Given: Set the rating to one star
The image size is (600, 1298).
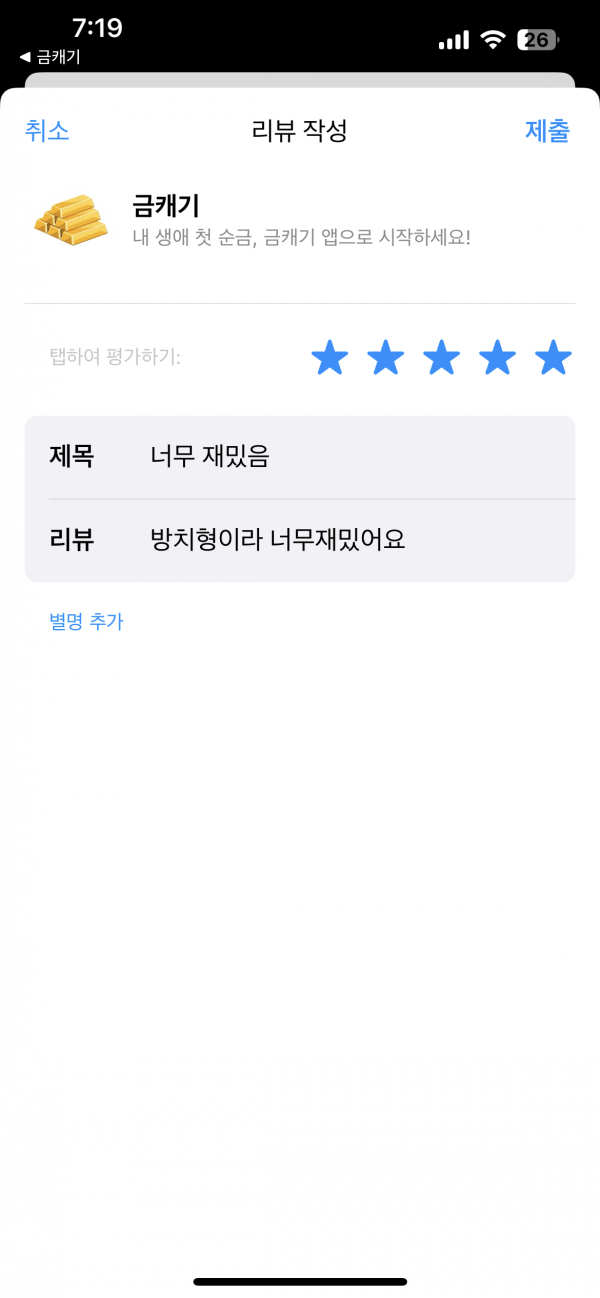Looking at the screenshot, I should tap(329, 357).
